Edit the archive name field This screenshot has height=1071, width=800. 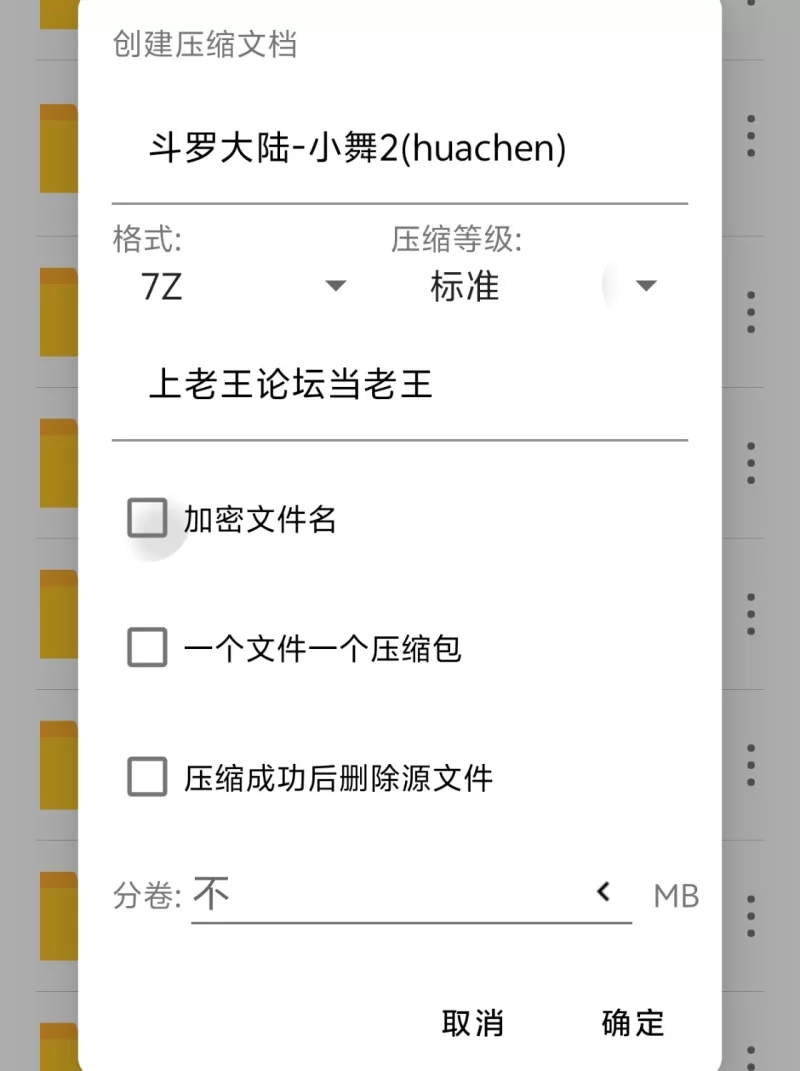(x=398, y=150)
